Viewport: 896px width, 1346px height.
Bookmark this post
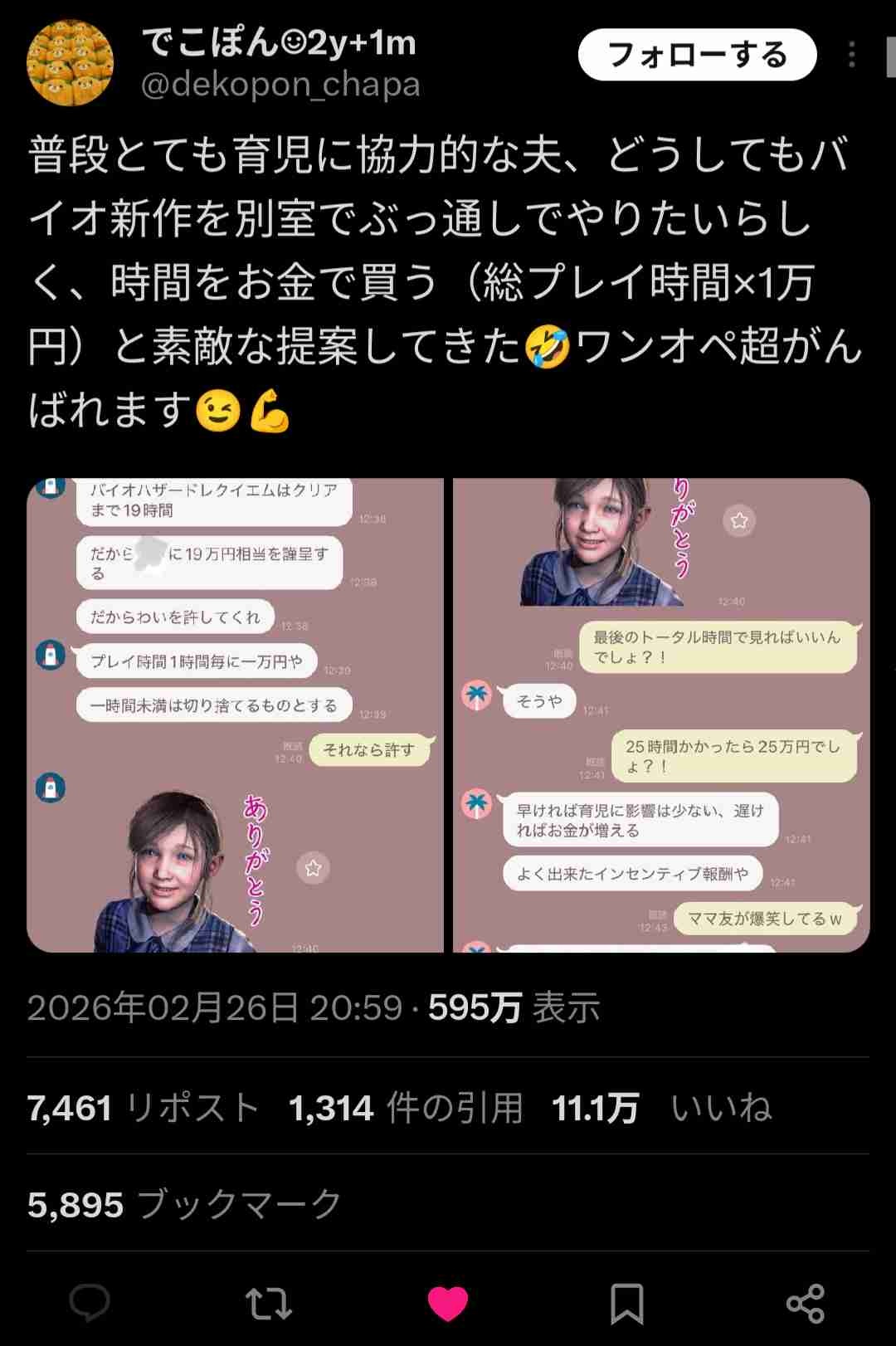tap(627, 1303)
